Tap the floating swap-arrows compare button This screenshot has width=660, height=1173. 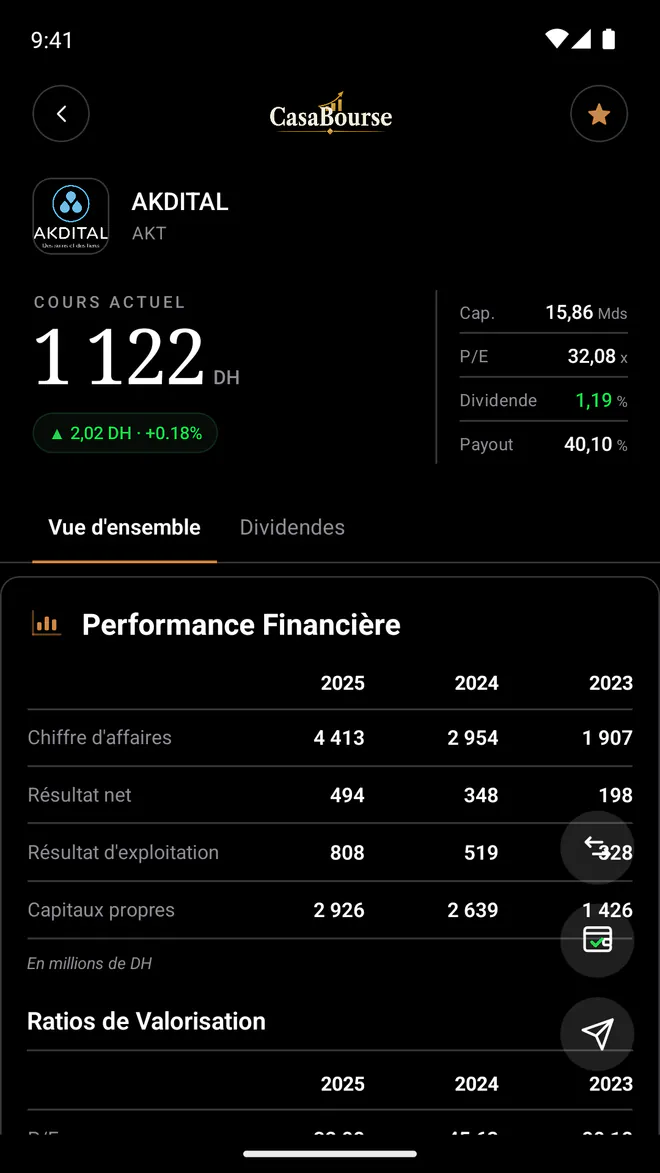tap(597, 848)
